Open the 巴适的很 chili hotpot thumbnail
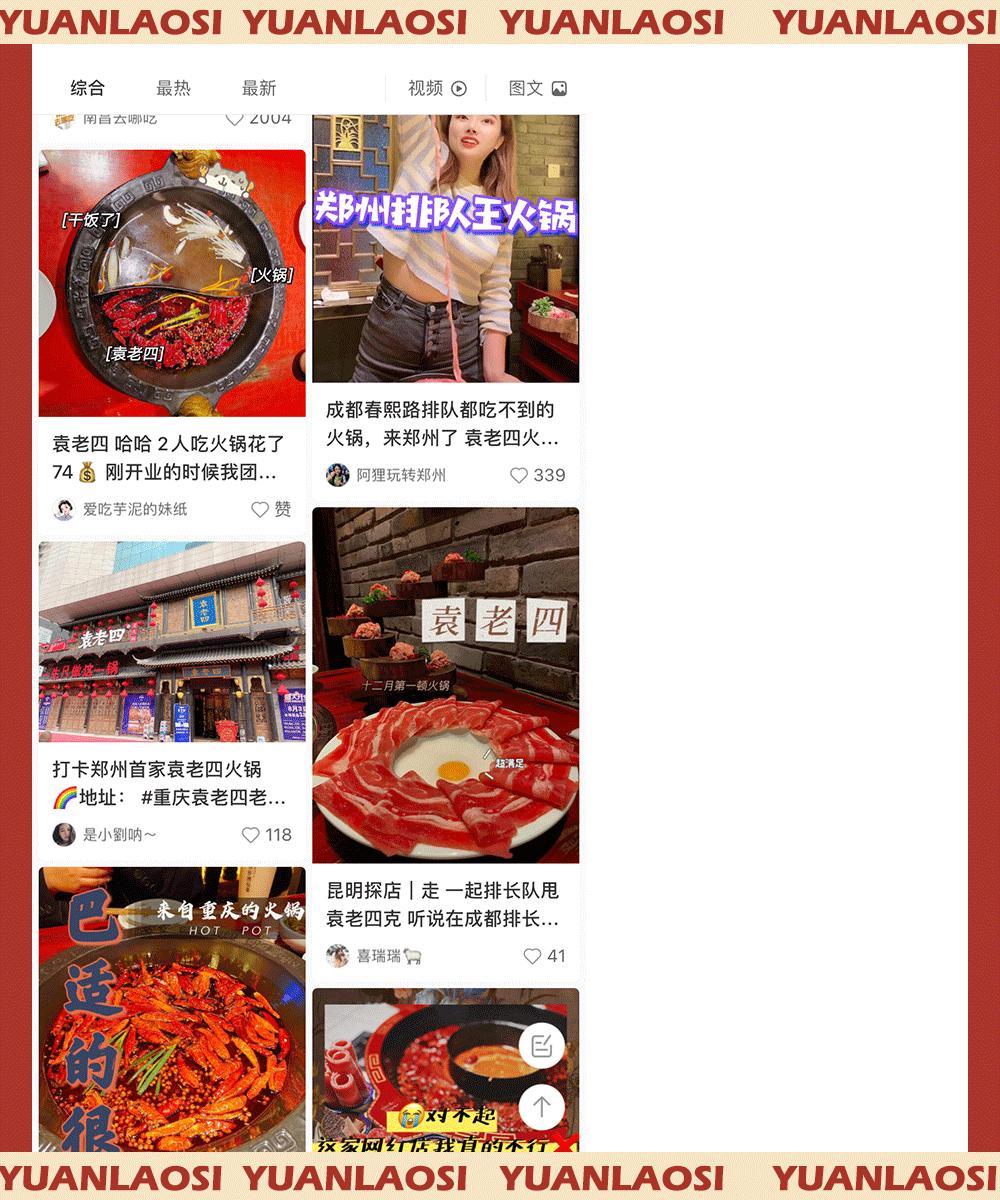The width and height of the screenshot is (1000, 1200). tap(171, 1010)
